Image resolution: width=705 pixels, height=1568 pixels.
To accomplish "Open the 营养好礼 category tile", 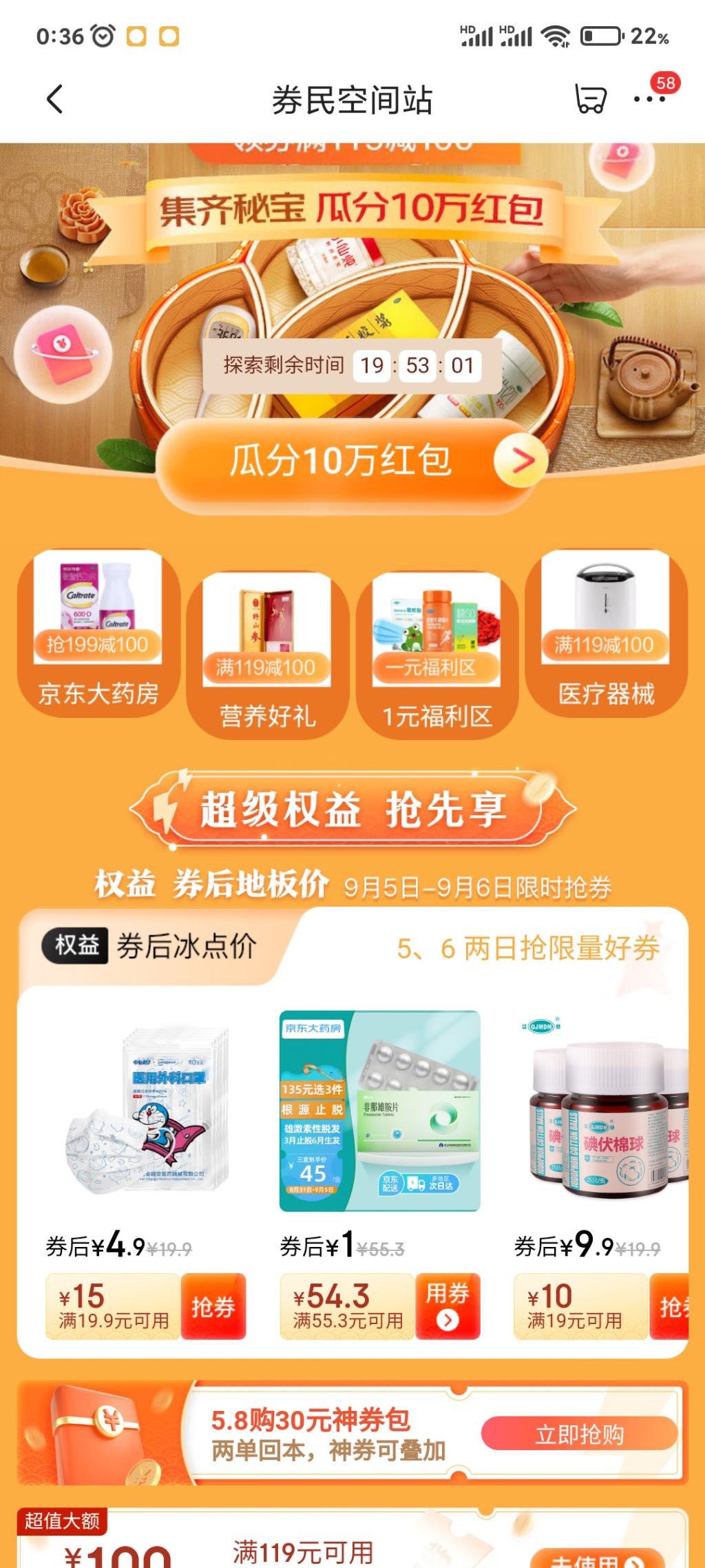I will tap(267, 654).
